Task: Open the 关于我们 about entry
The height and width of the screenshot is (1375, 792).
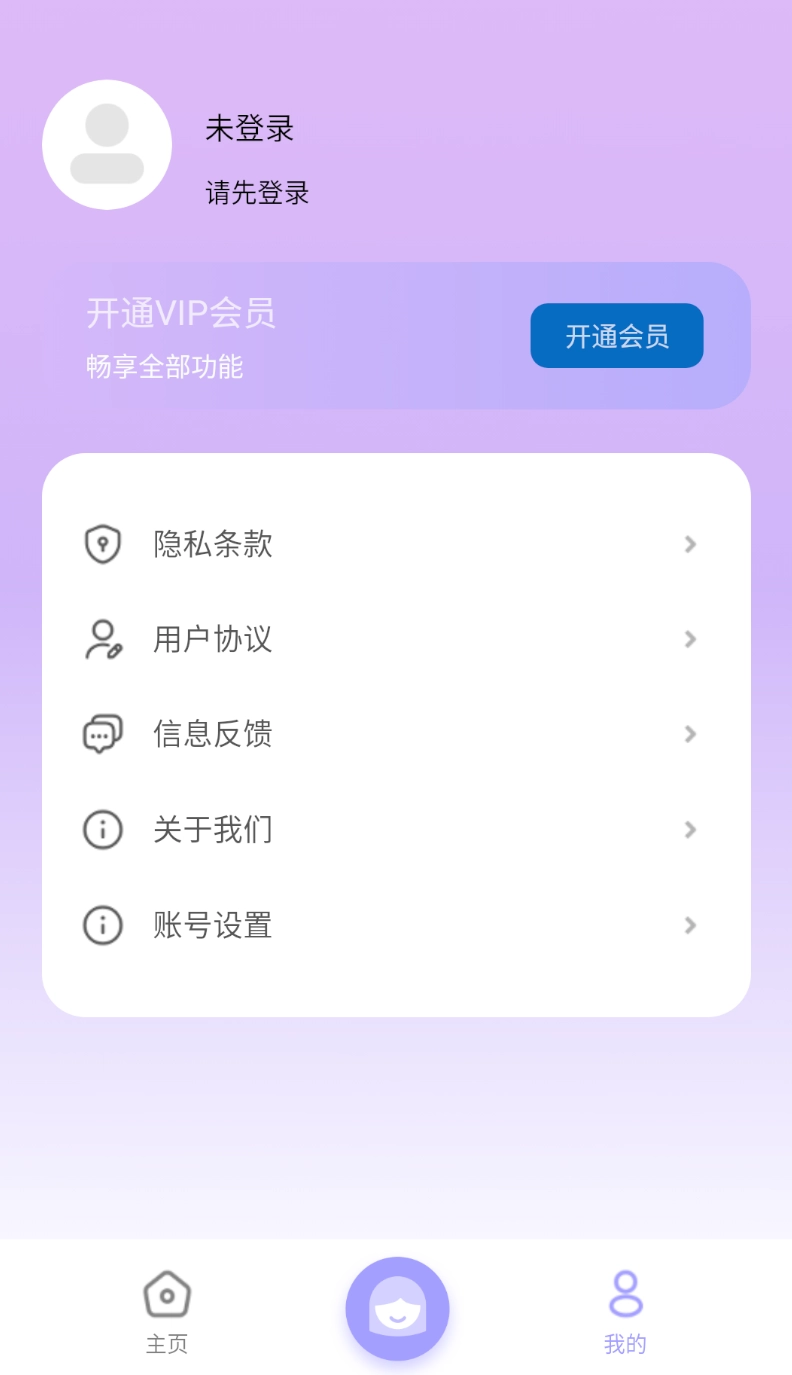Action: click(x=213, y=829)
